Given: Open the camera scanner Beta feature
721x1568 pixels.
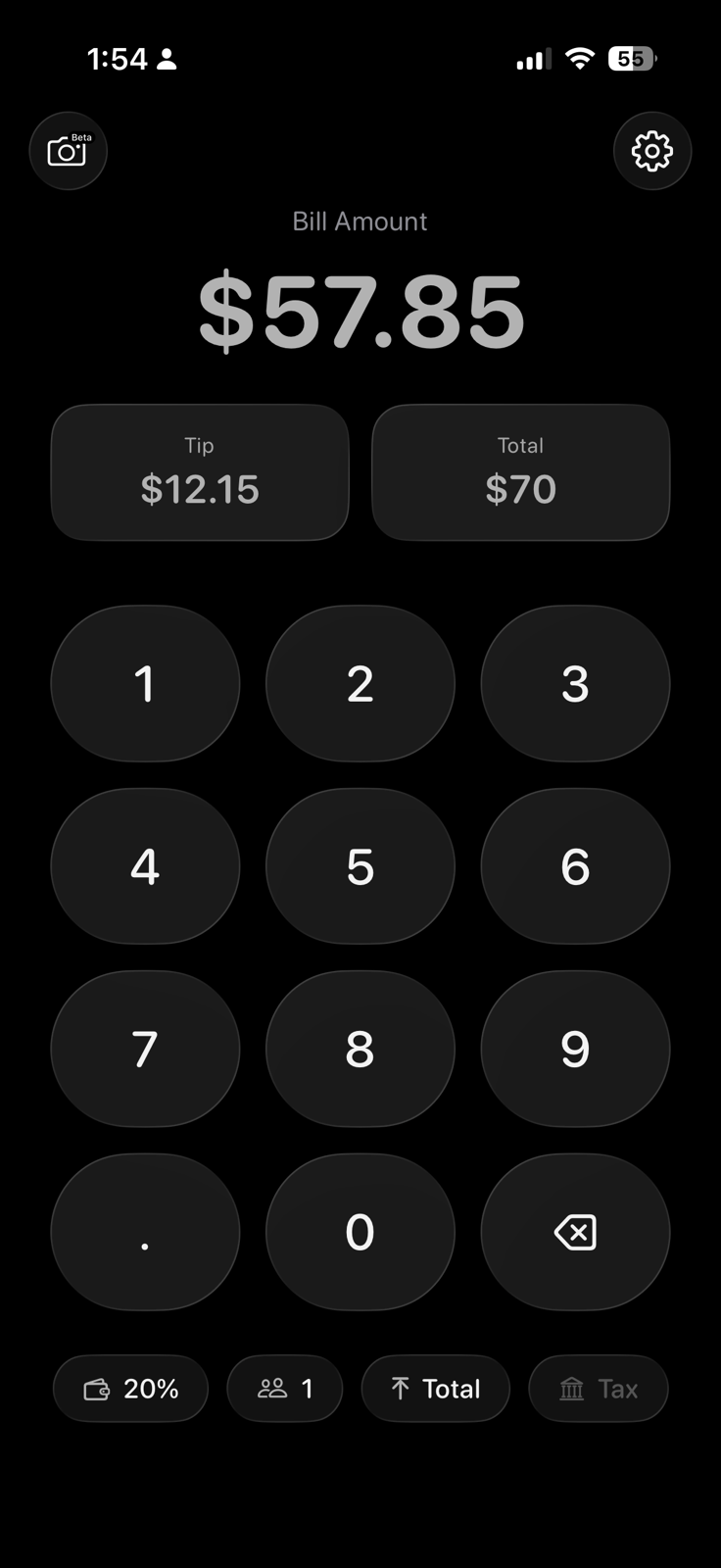Looking at the screenshot, I should click(x=68, y=151).
